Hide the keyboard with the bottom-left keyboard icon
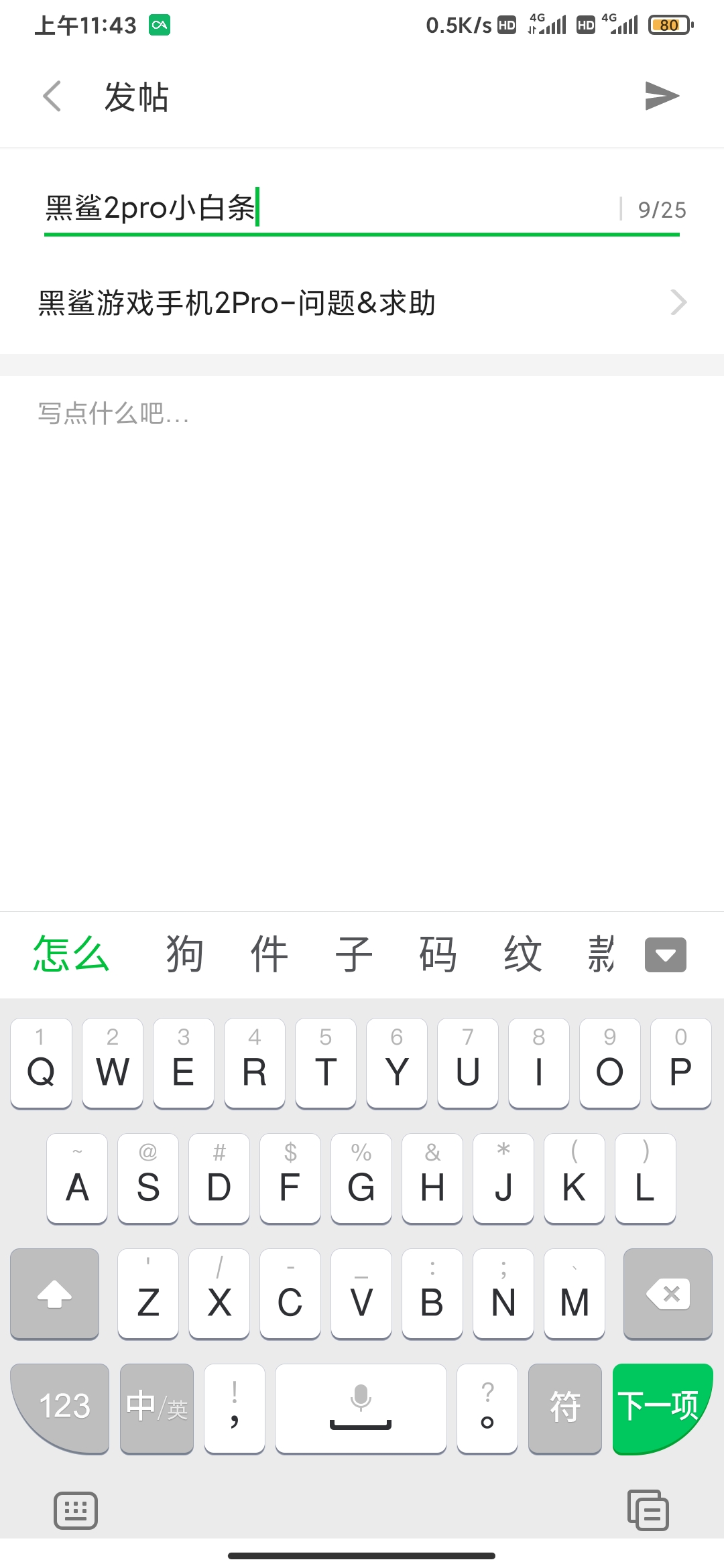724x1568 pixels. [76, 1511]
